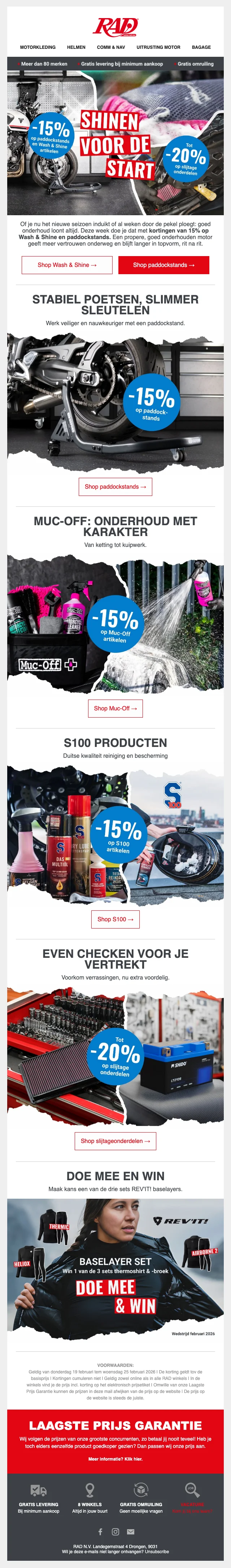Open the Bagage category
This screenshot has height=1568, width=231.
click(x=201, y=47)
